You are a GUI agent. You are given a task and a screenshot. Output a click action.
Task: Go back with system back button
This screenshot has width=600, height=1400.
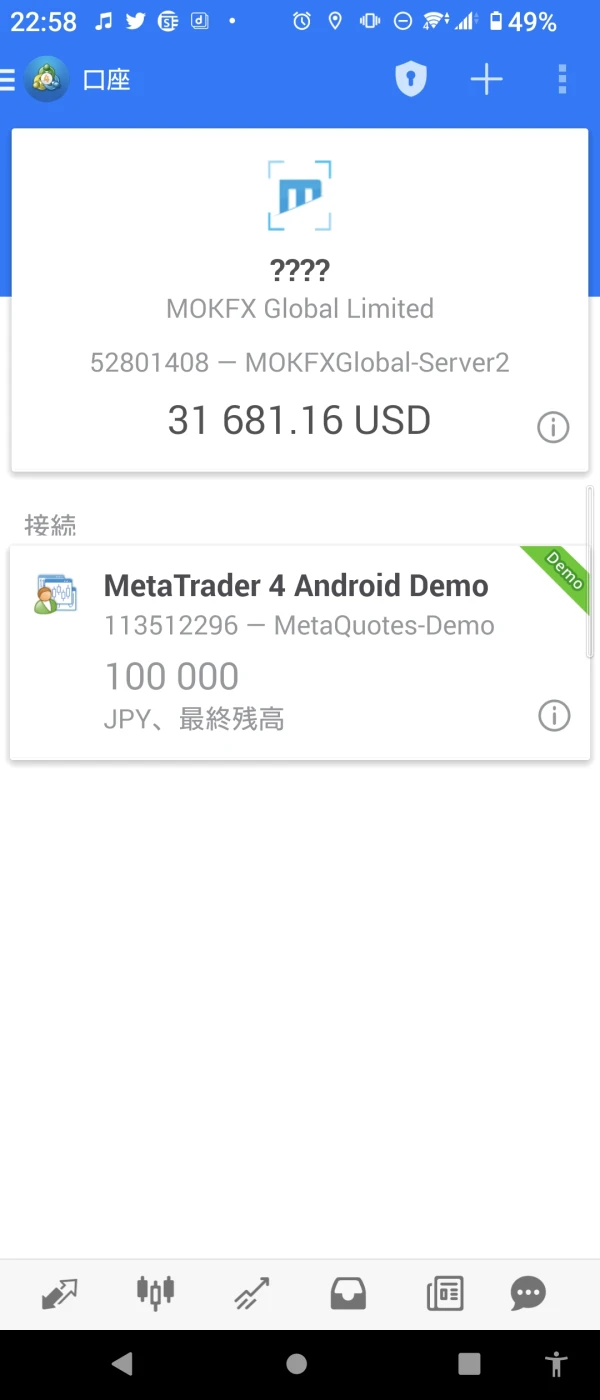pos(122,1363)
